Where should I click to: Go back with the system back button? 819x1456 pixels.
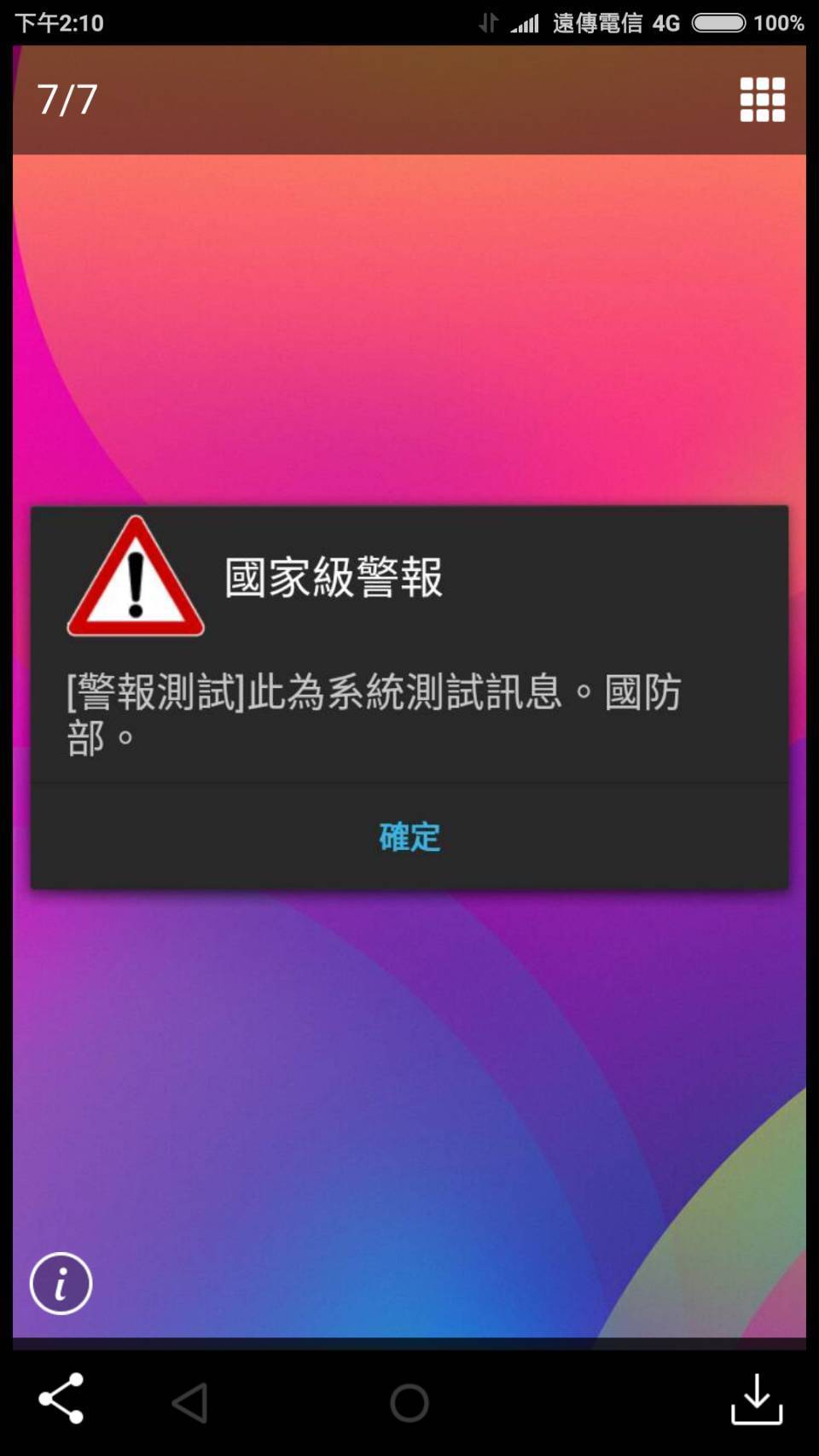point(190,1402)
